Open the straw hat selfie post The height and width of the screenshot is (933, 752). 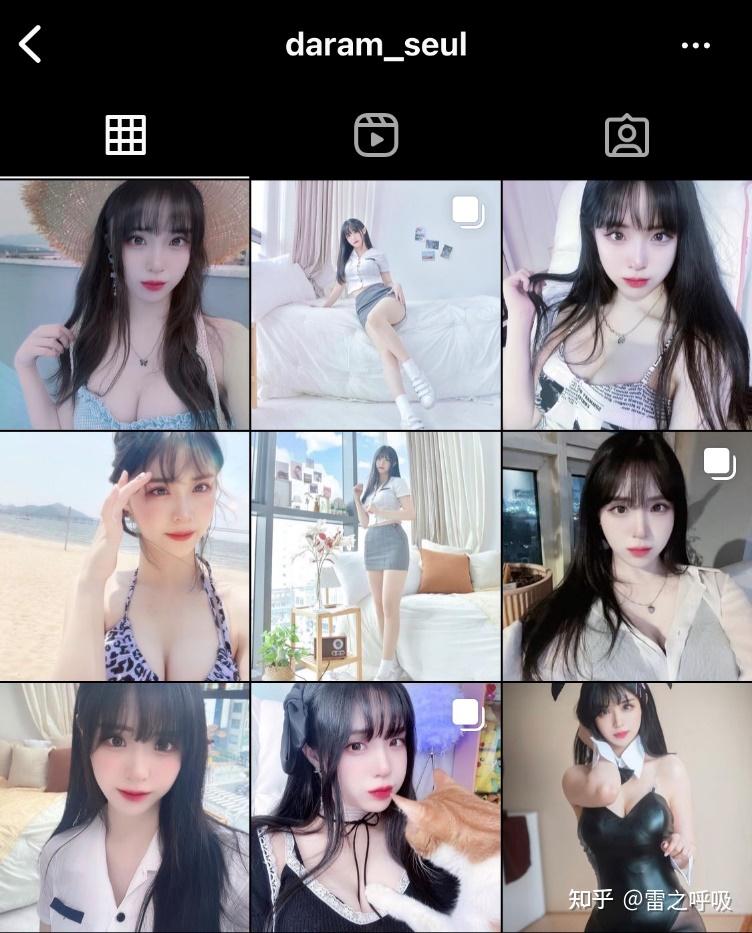(x=124, y=305)
